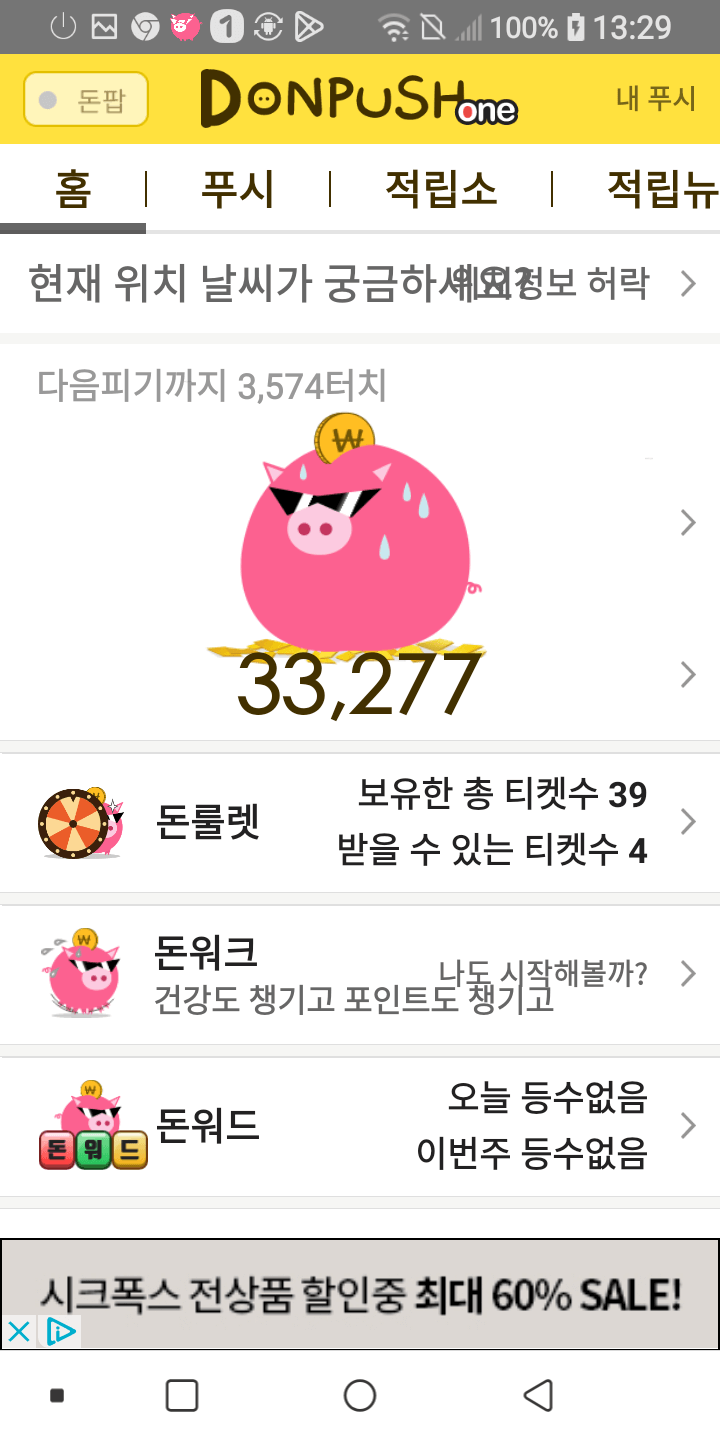Image resolution: width=720 pixels, height=1440 pixels.
Task: Open the 돈워드 word game row
Action: (x=360, y=1126)
